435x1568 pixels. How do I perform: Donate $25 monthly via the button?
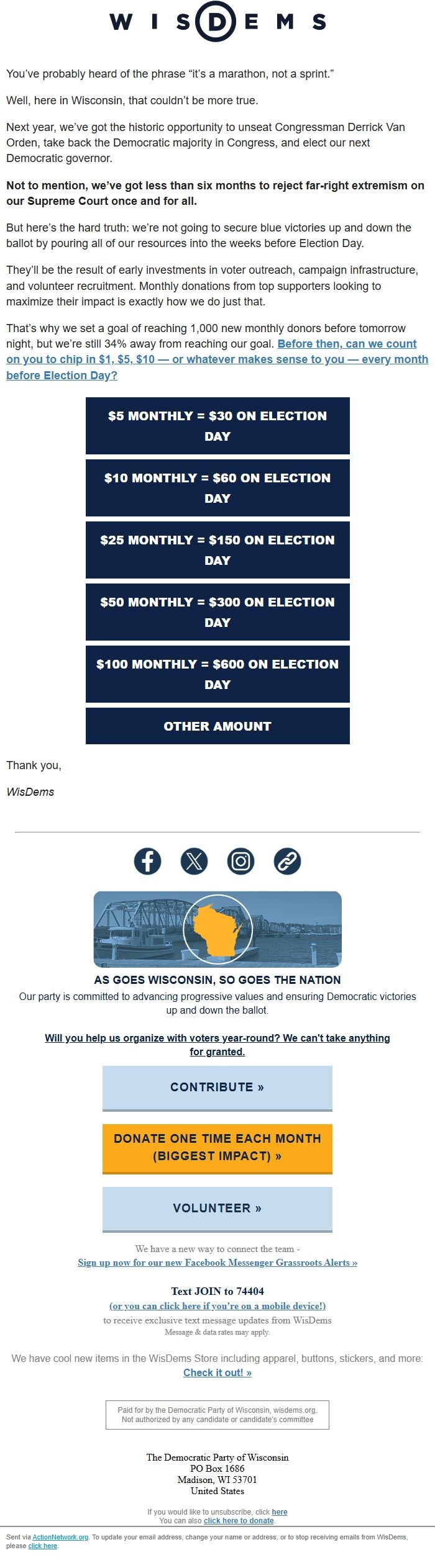coord(217,550)
